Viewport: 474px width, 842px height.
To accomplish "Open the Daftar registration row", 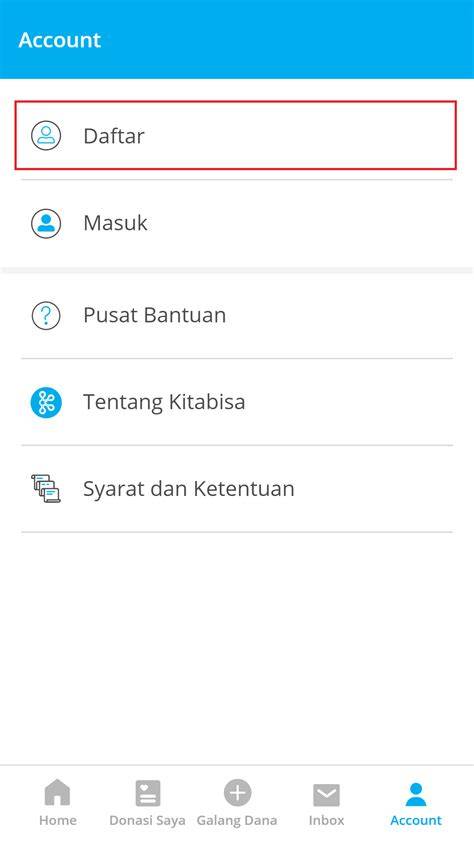I will pyautogui.click(x=236, y=135).
